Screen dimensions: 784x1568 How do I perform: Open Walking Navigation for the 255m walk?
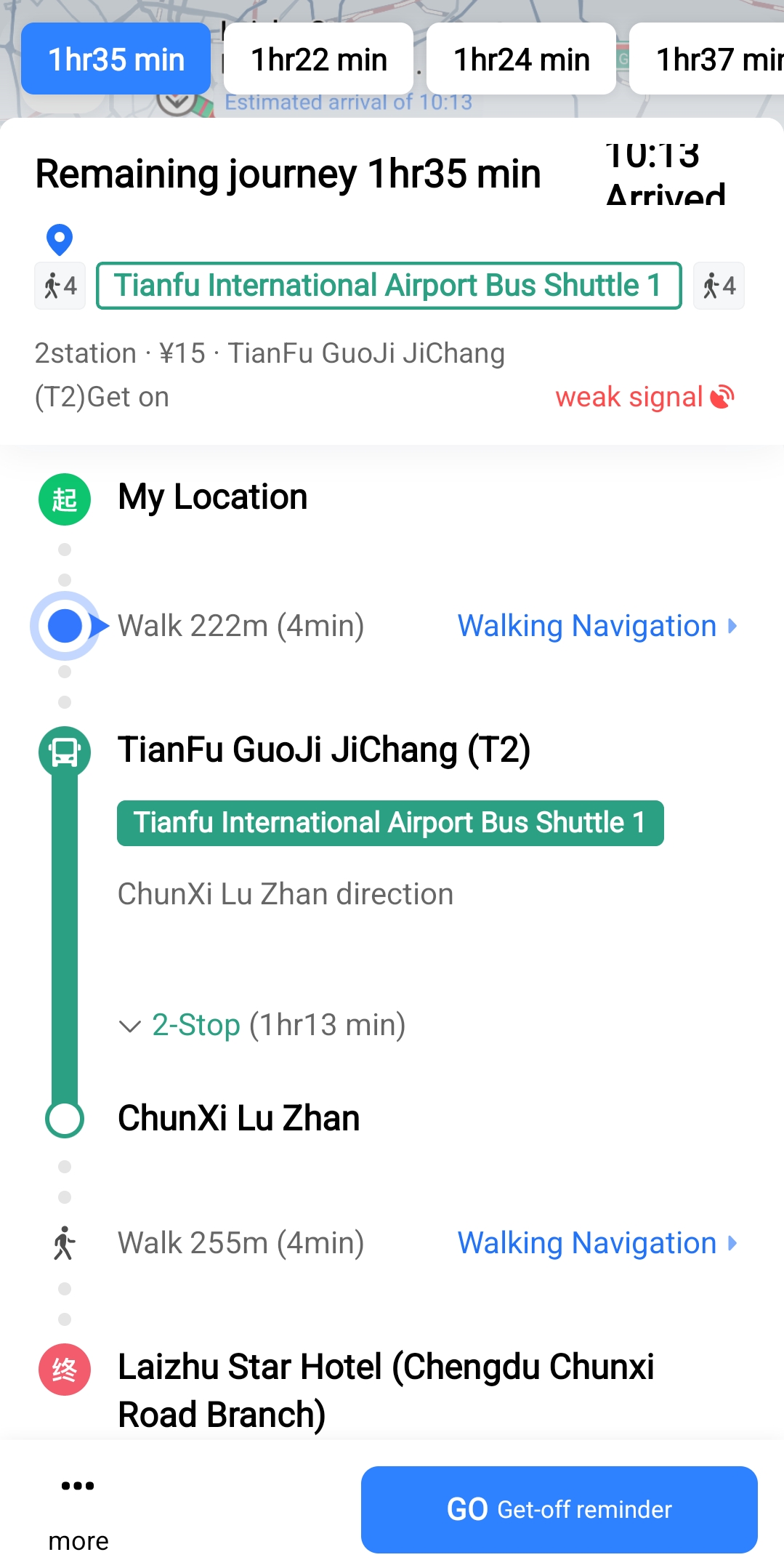(597, 1243)
